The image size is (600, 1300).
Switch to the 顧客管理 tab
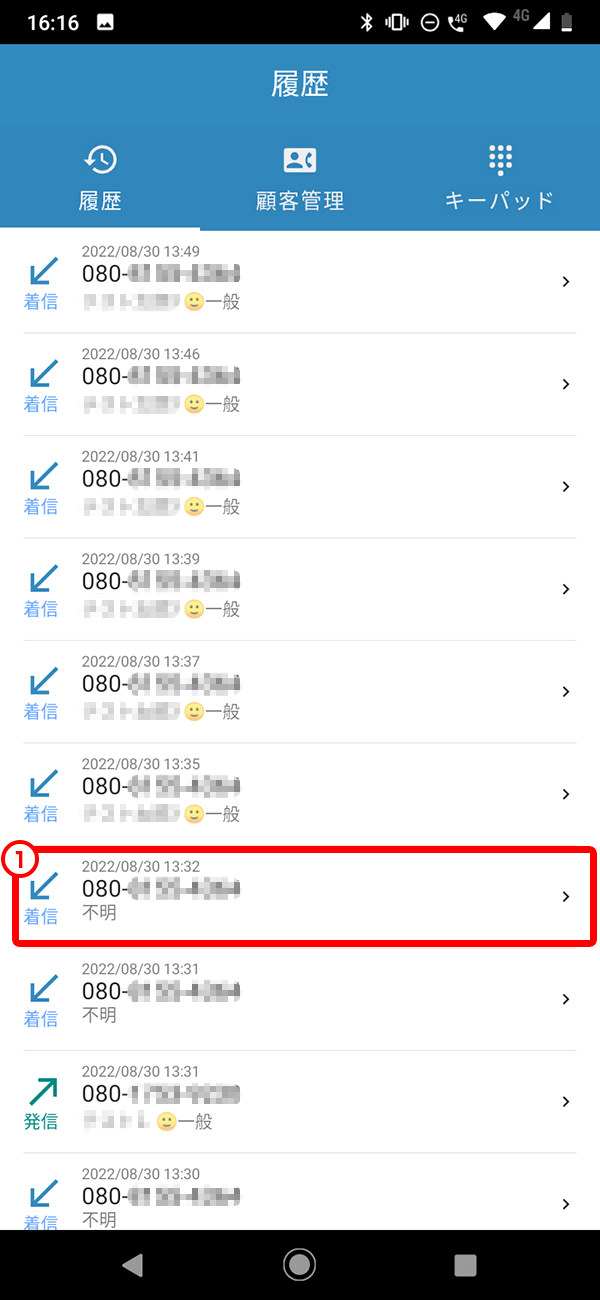pos(299,178)
